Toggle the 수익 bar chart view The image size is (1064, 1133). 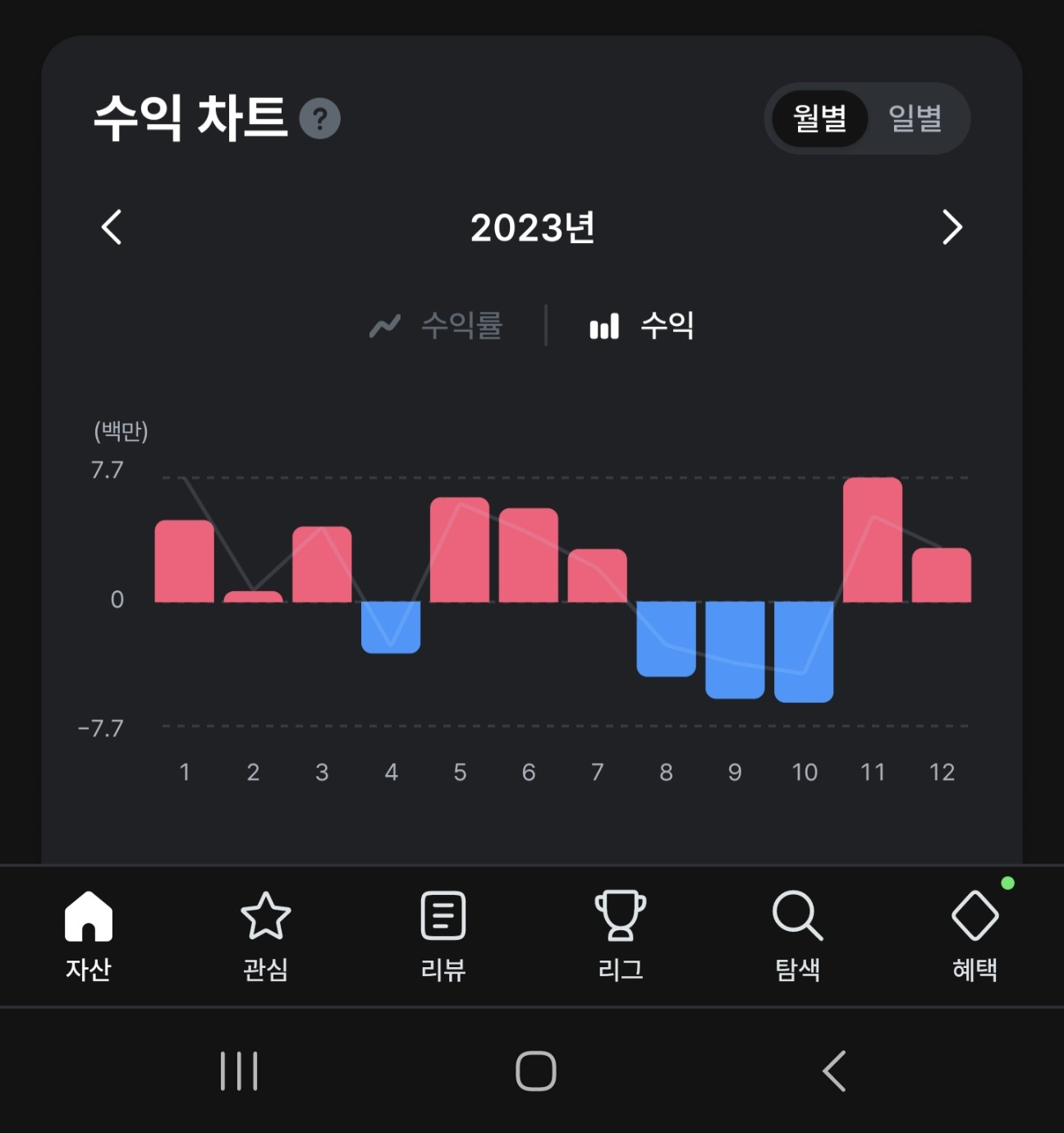[x=641, y=326]
